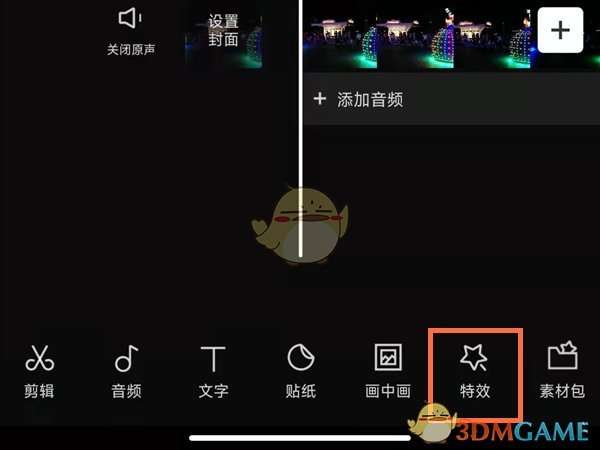Mute original sound with 关闭原声

[131, 30]
